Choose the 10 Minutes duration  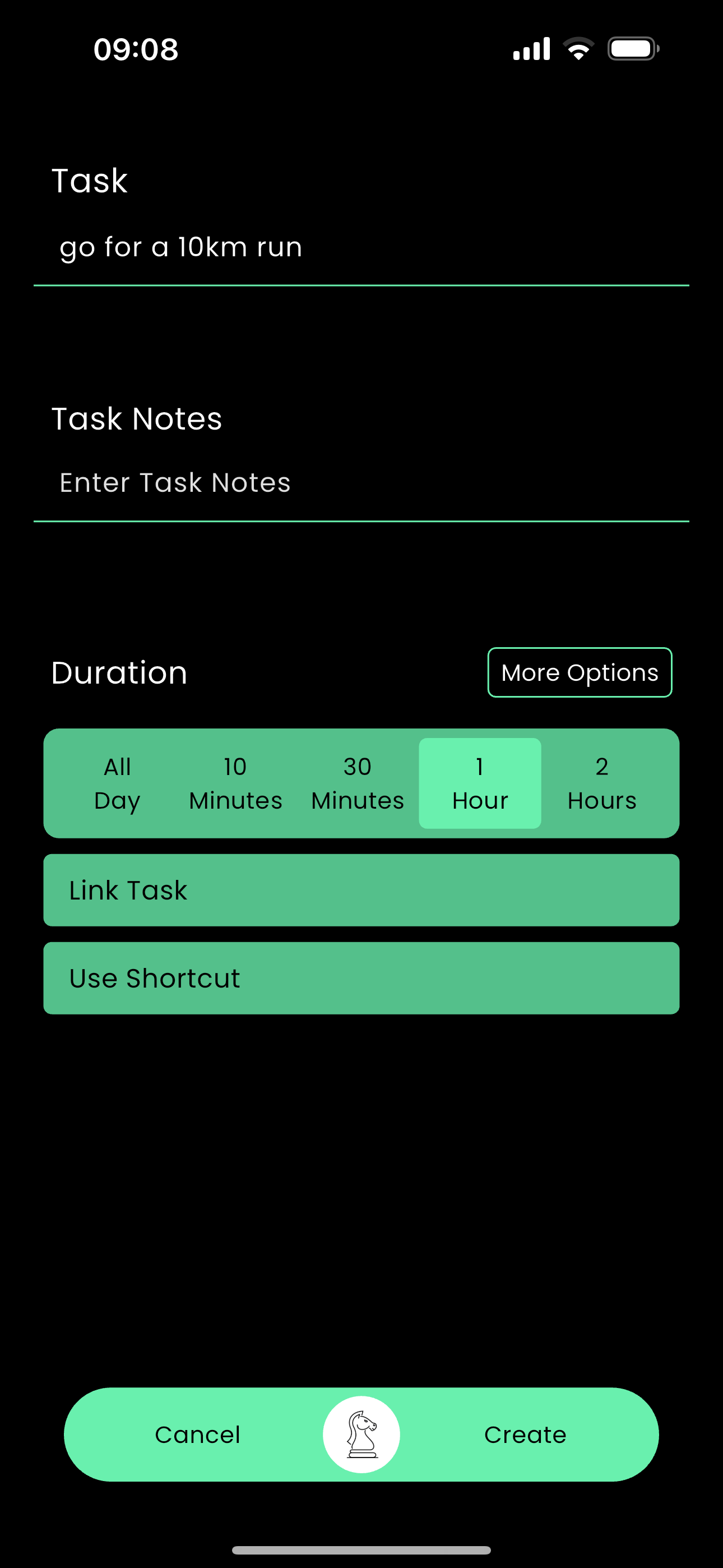pos(235,783)
